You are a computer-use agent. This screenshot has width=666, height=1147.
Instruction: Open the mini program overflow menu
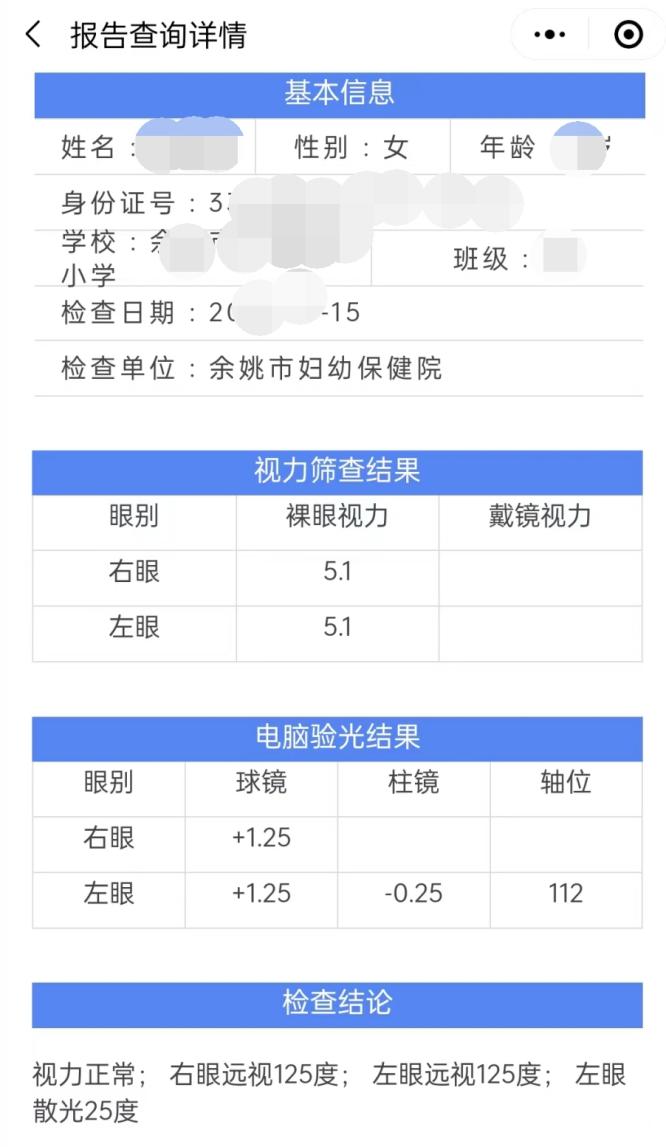549,34
